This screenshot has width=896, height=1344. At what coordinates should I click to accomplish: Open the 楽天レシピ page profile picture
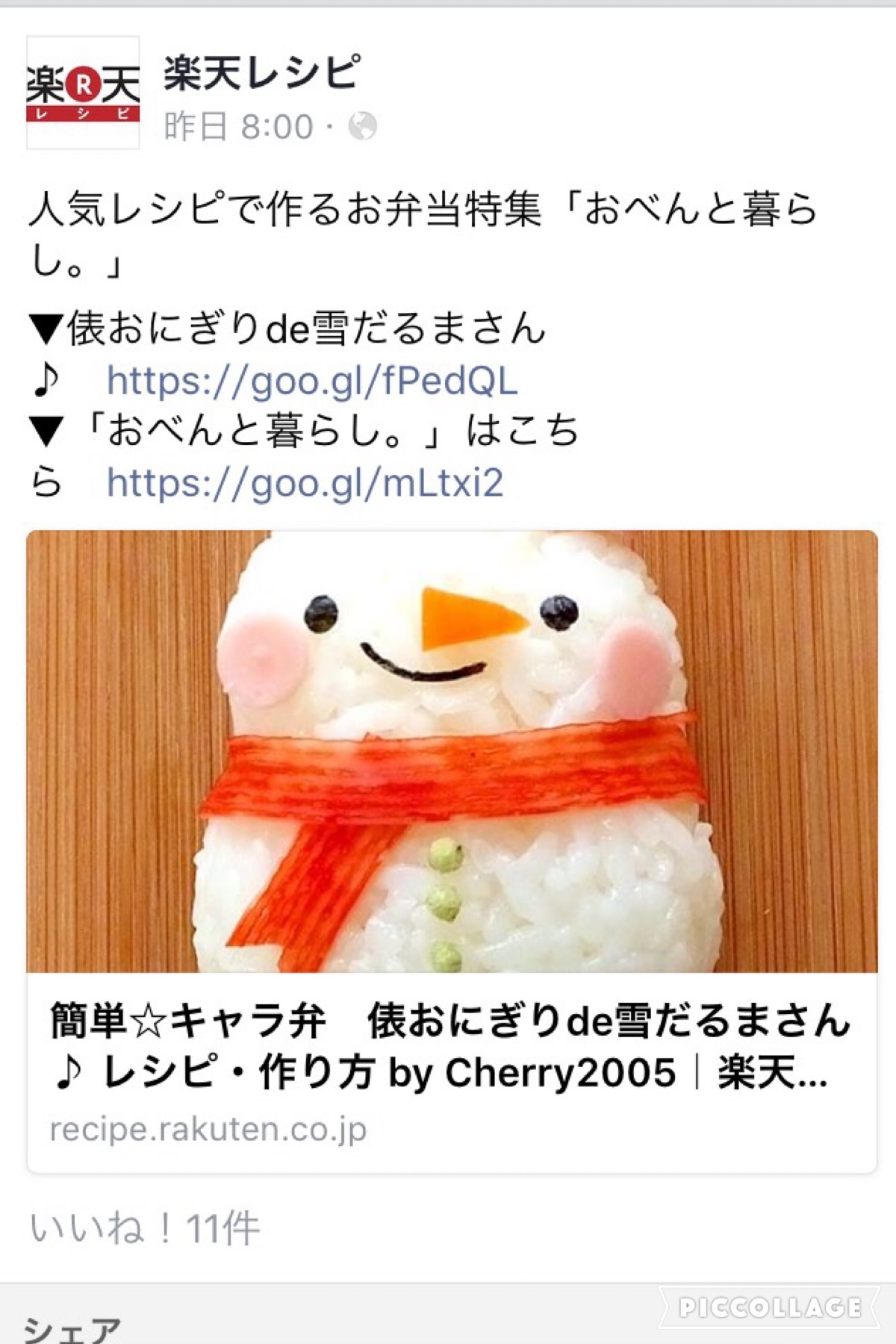[83, 93]
